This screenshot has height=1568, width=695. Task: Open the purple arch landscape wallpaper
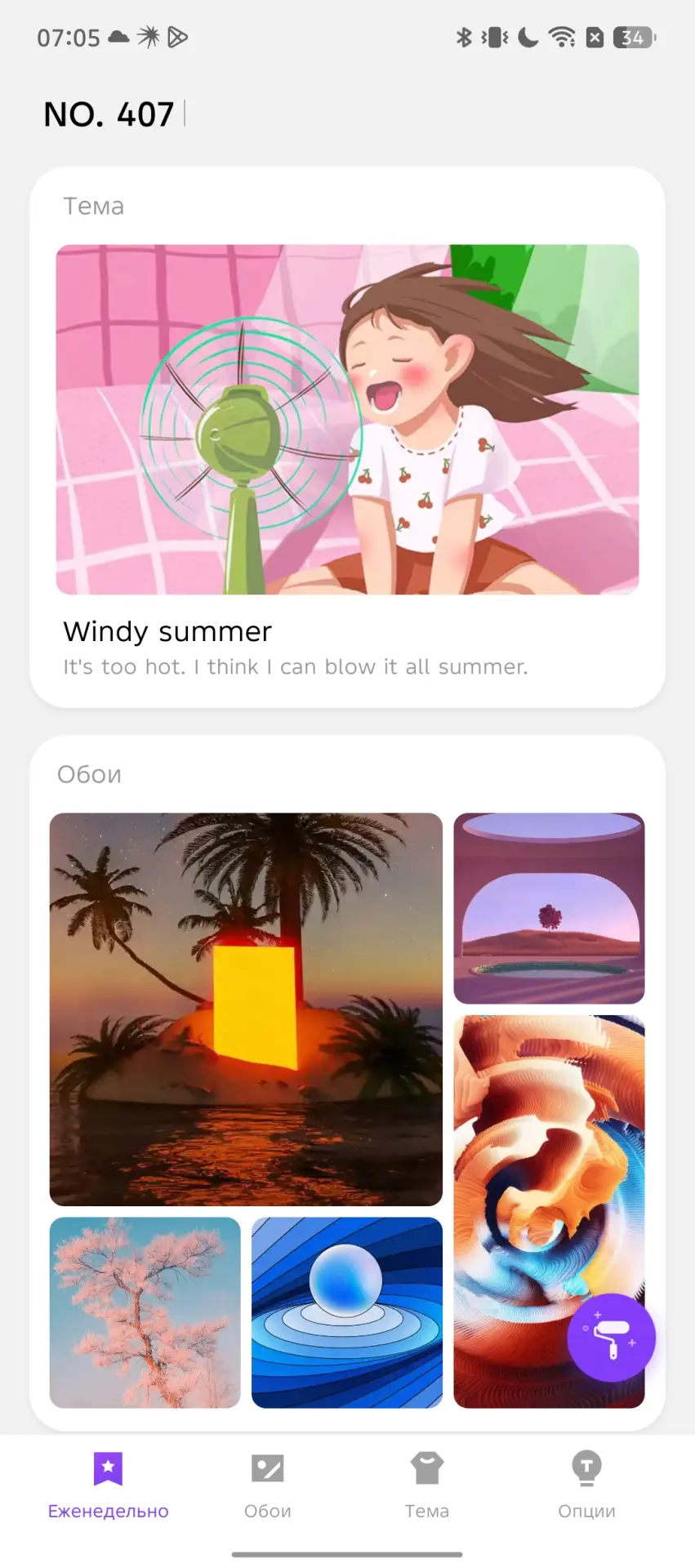point(549,907)
